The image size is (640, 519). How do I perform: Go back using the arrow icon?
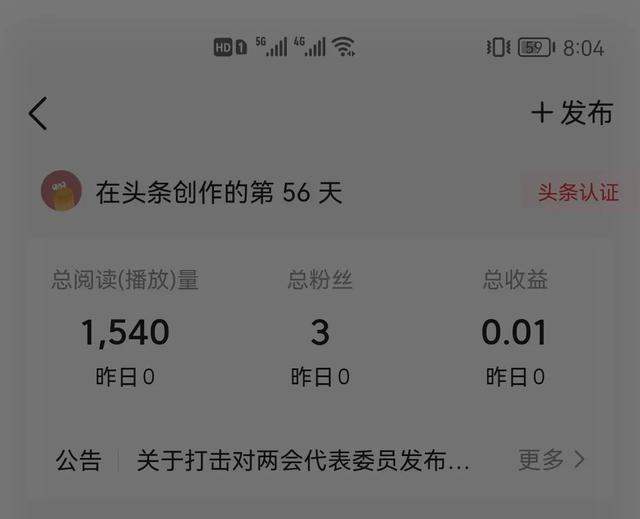[x=38, y=114]
